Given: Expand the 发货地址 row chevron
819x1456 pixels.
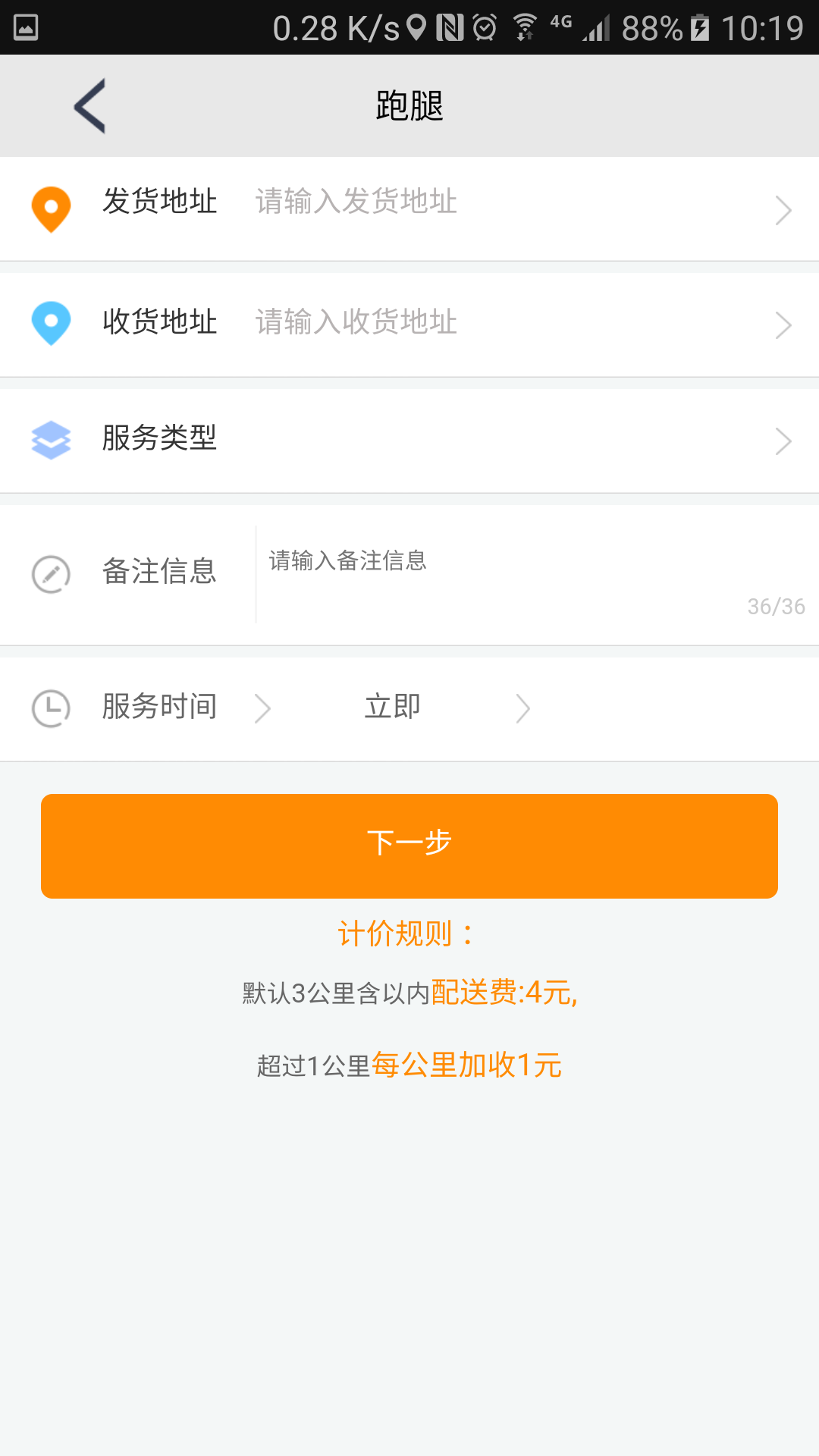Looking at the screenshot, I should [x=784, y=209].
